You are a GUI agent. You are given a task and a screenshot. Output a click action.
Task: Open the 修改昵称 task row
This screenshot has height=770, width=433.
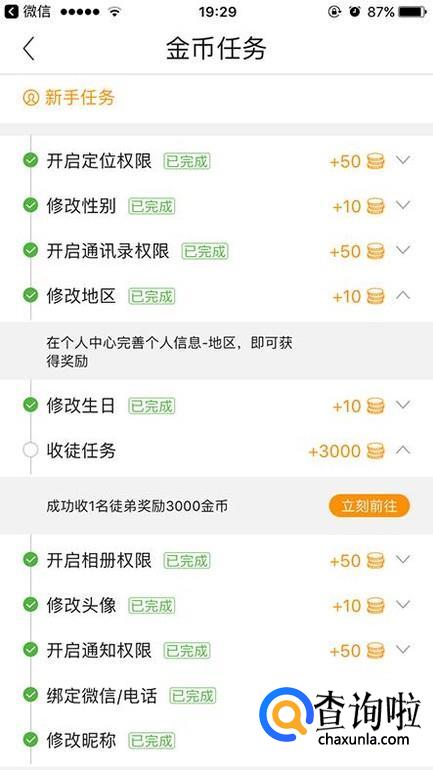216,740
